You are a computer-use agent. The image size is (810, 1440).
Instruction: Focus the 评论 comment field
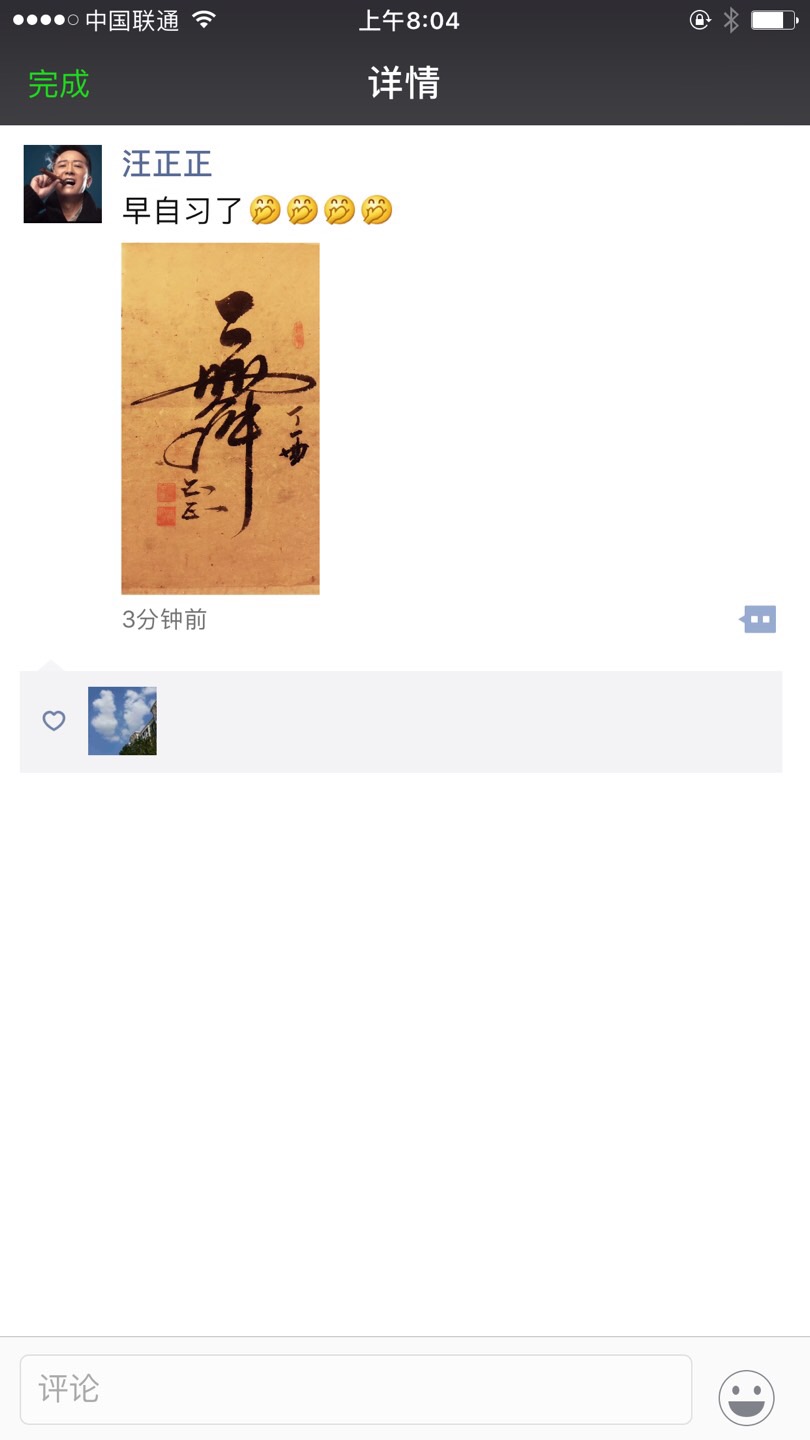[356, 1389]
